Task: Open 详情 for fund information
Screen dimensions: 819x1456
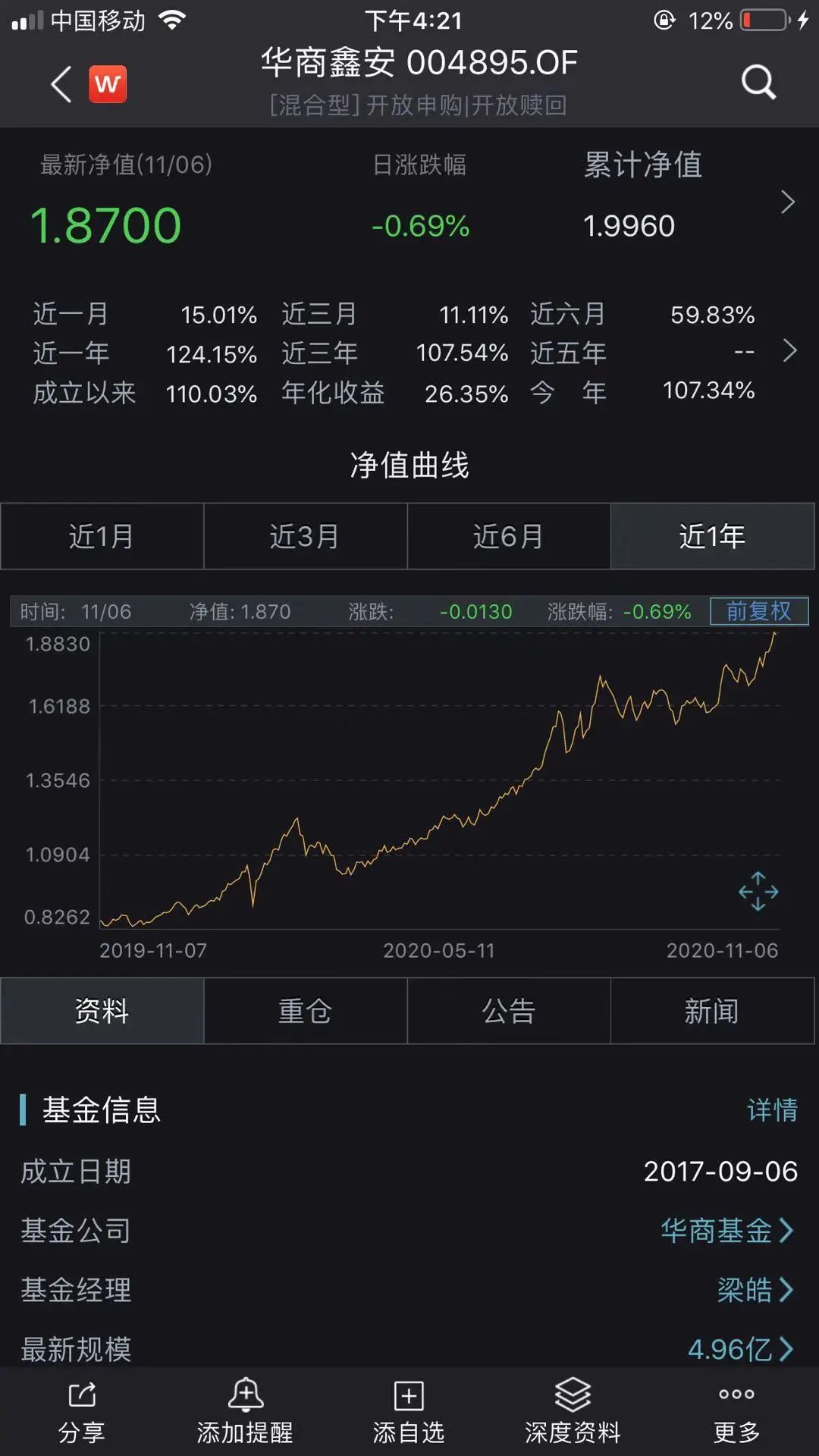Action: tap(772, 1110)
